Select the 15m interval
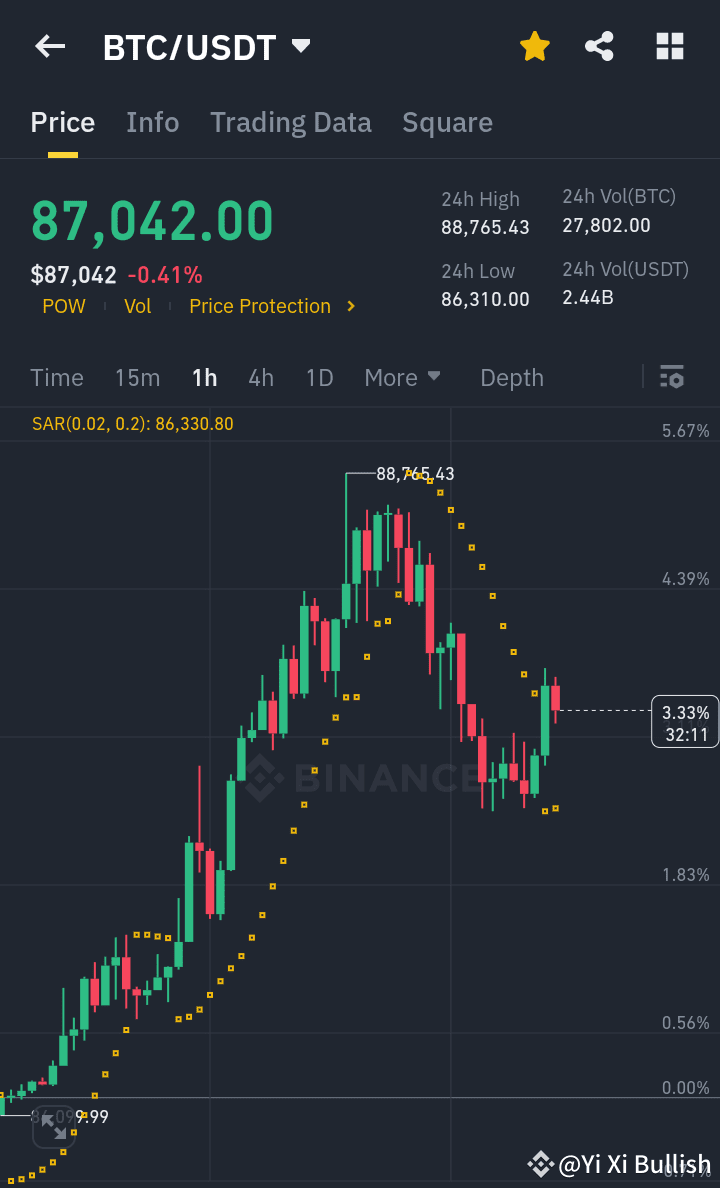The image size is (720, 1188). click(x=137, y=378)
